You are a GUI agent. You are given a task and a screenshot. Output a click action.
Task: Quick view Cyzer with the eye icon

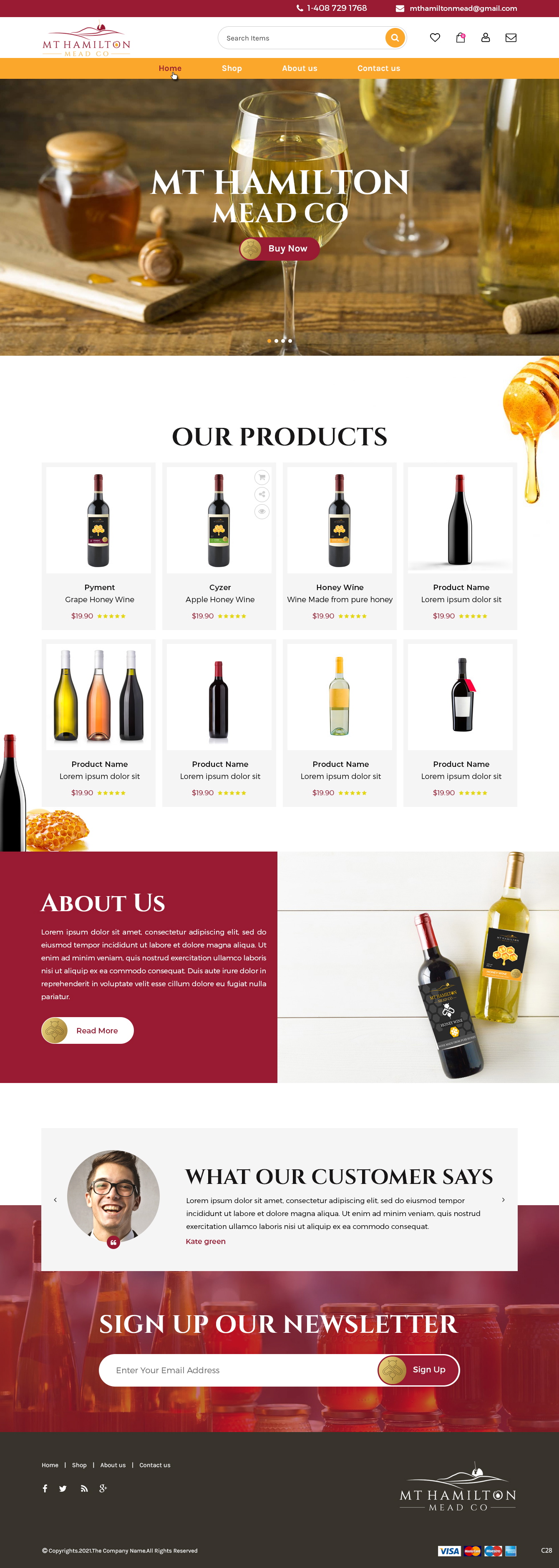[262, 511]
